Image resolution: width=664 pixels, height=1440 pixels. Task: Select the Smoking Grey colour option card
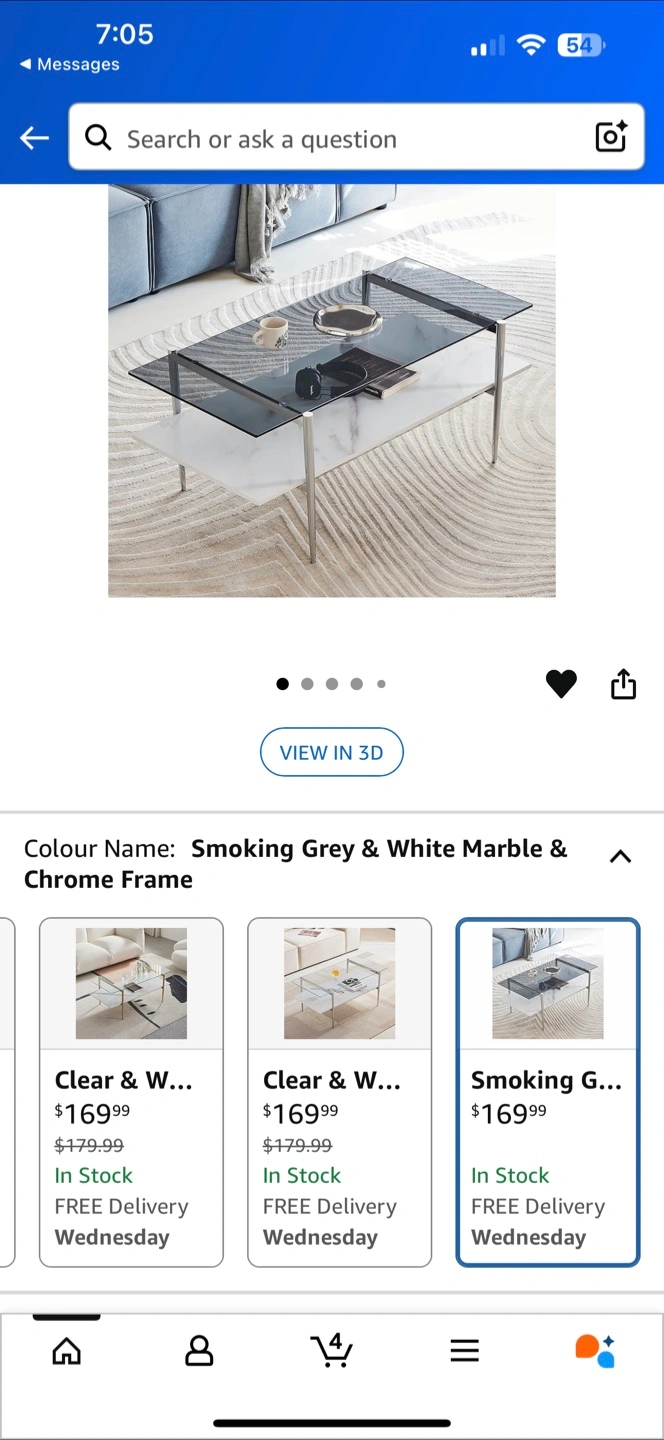(548, 1092)
